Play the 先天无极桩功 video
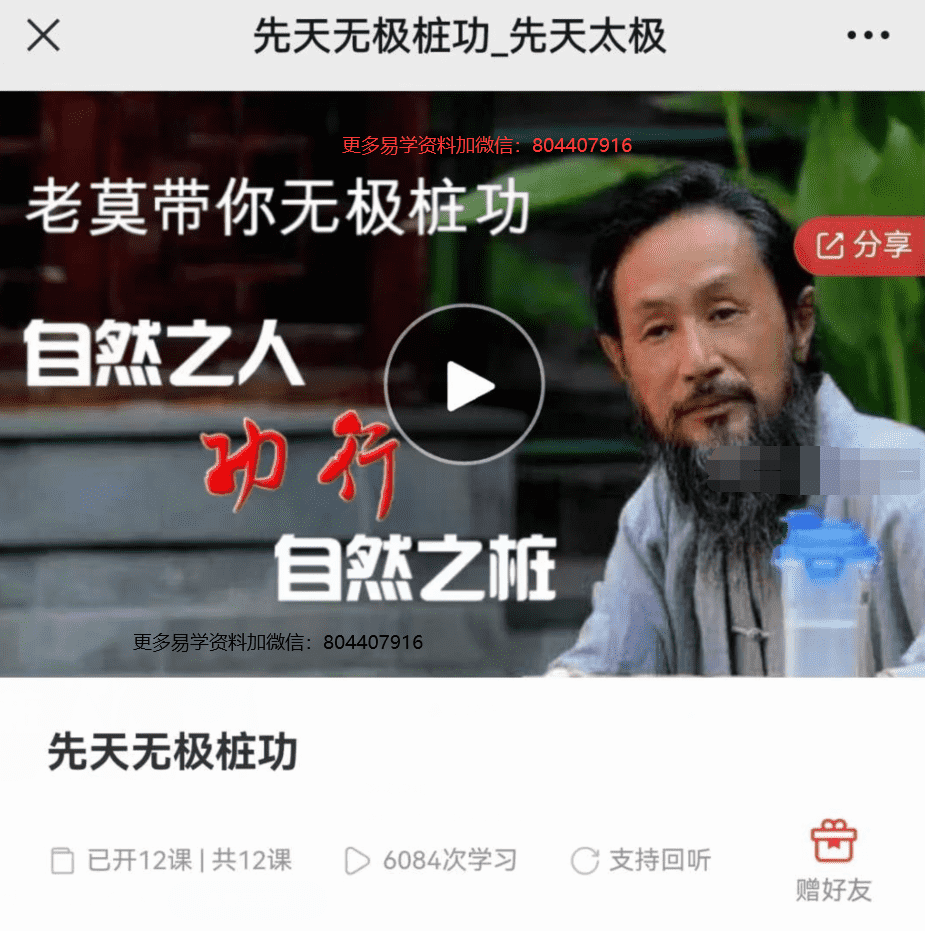The width and height of the screenshot is (925, 931). pos(464,385)
